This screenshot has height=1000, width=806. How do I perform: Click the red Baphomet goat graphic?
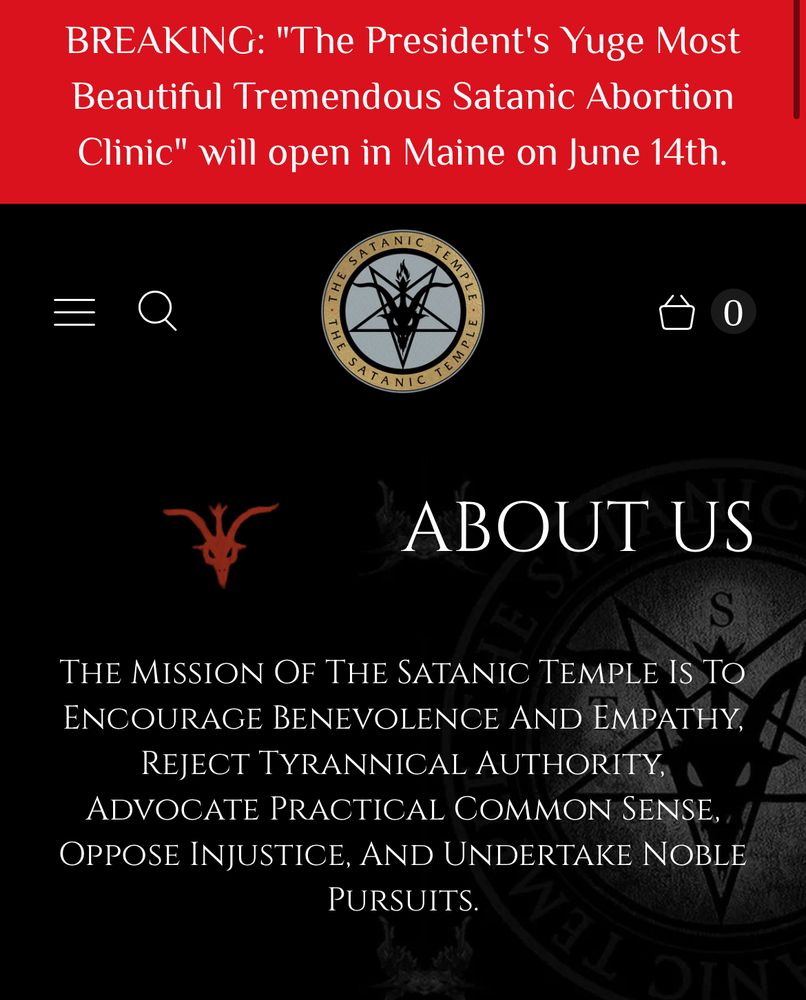[222, 540]
